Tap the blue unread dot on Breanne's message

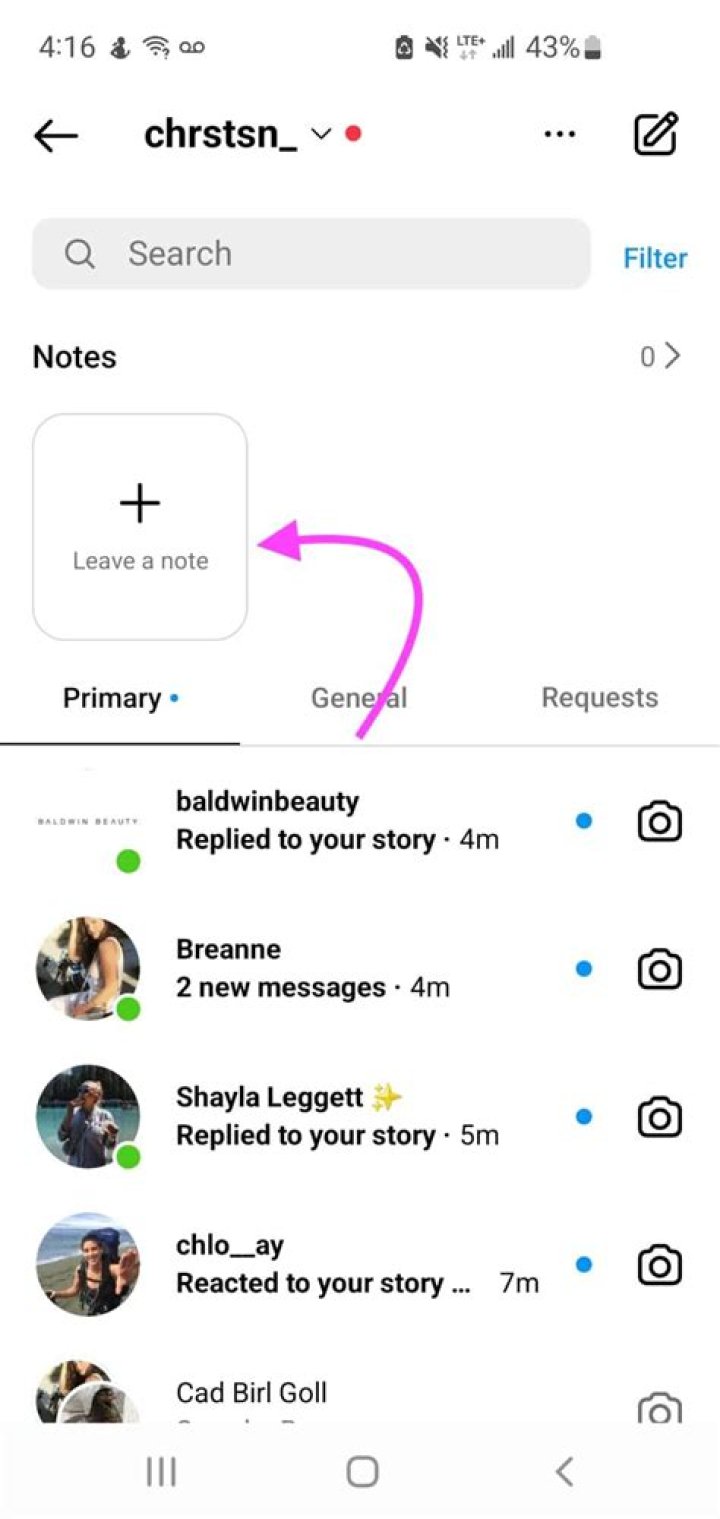click(x=583, y=968)
